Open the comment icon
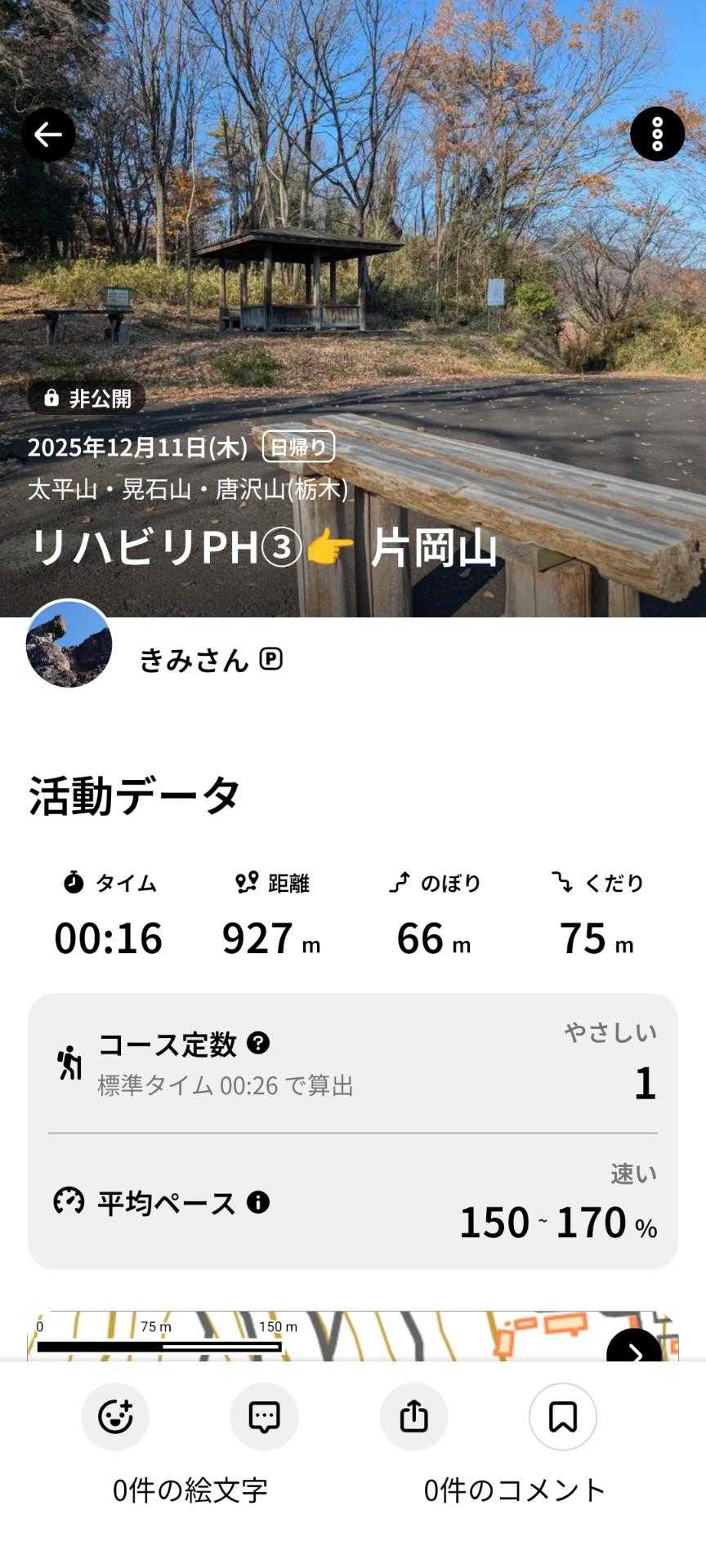Viewport: 706px width, 1568px height. pyautogui.click(x=264, y=1417)
